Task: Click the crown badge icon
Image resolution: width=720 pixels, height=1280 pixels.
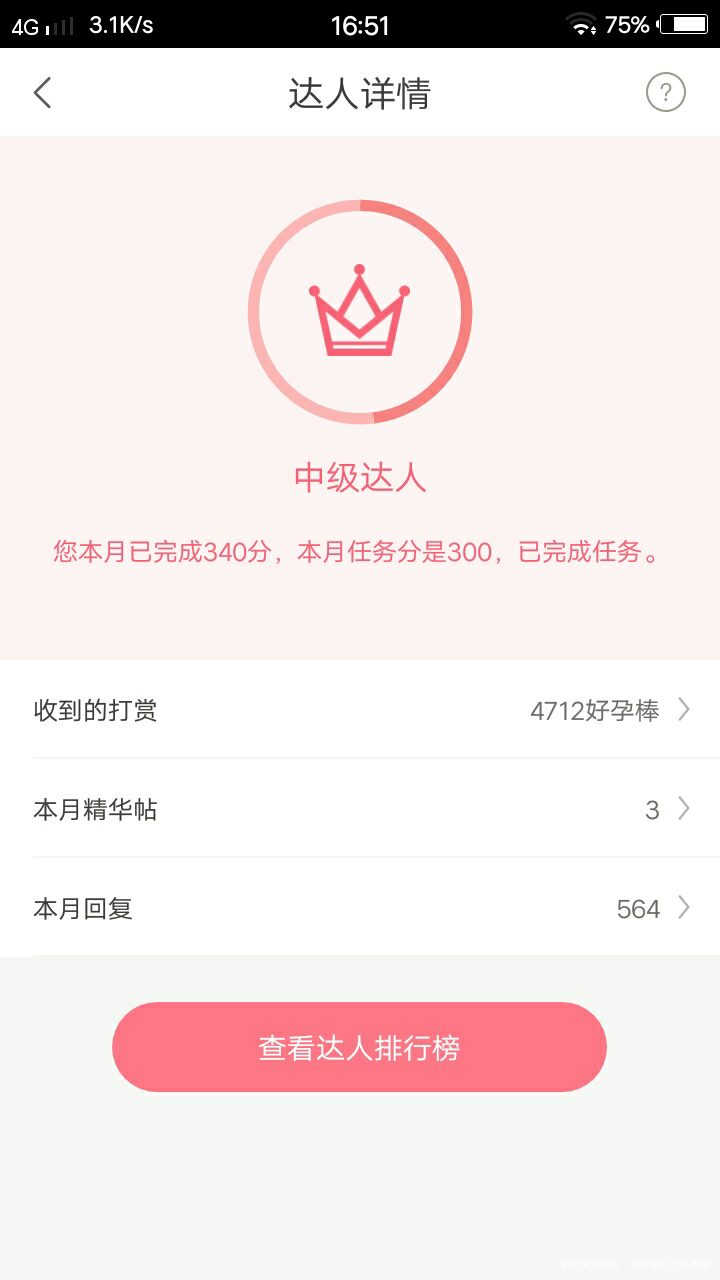Action: [360, 312]
